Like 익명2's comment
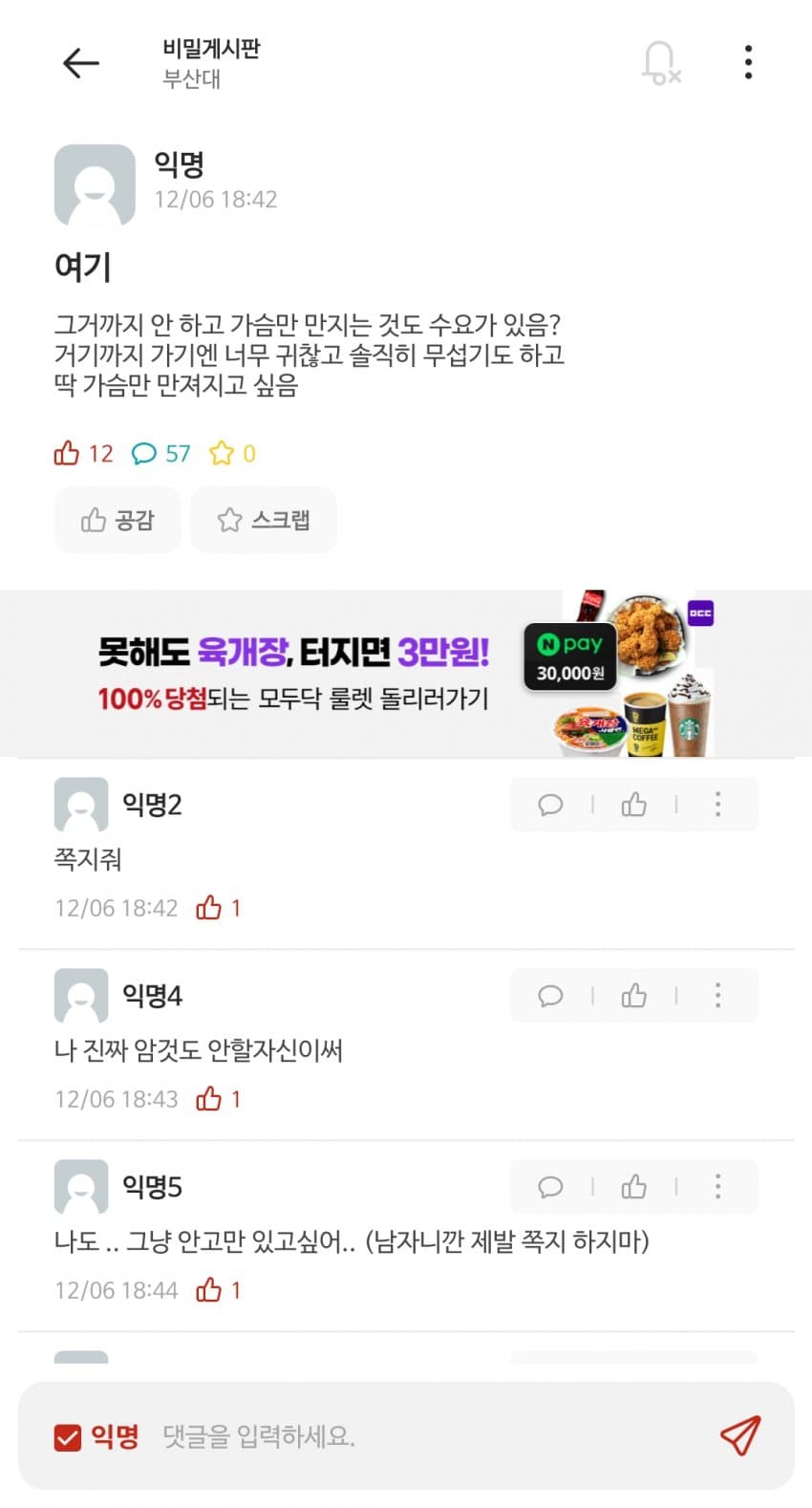 (634, 805)
